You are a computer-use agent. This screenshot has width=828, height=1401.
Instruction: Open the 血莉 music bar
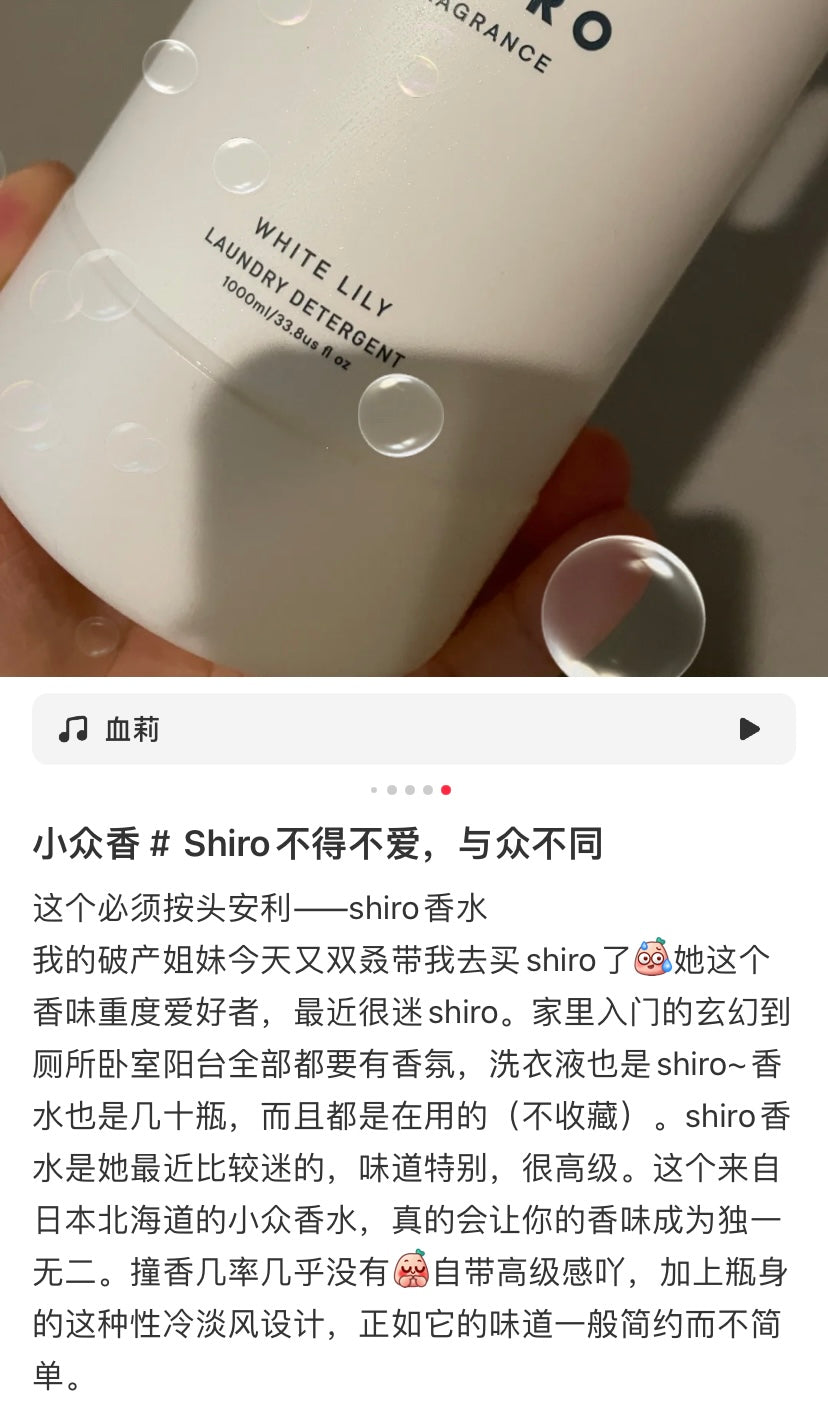coord(400,729)
